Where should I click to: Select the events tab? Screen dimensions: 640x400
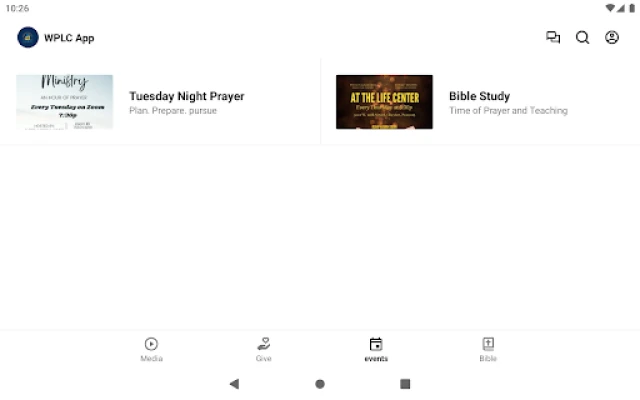[376, 349]
